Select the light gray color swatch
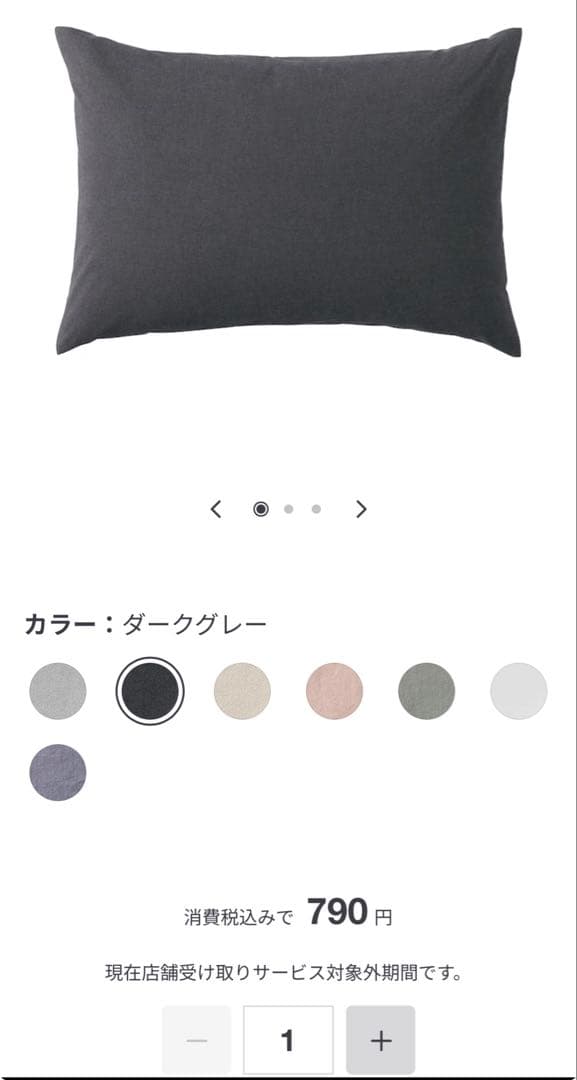 (x=58, y=691)
